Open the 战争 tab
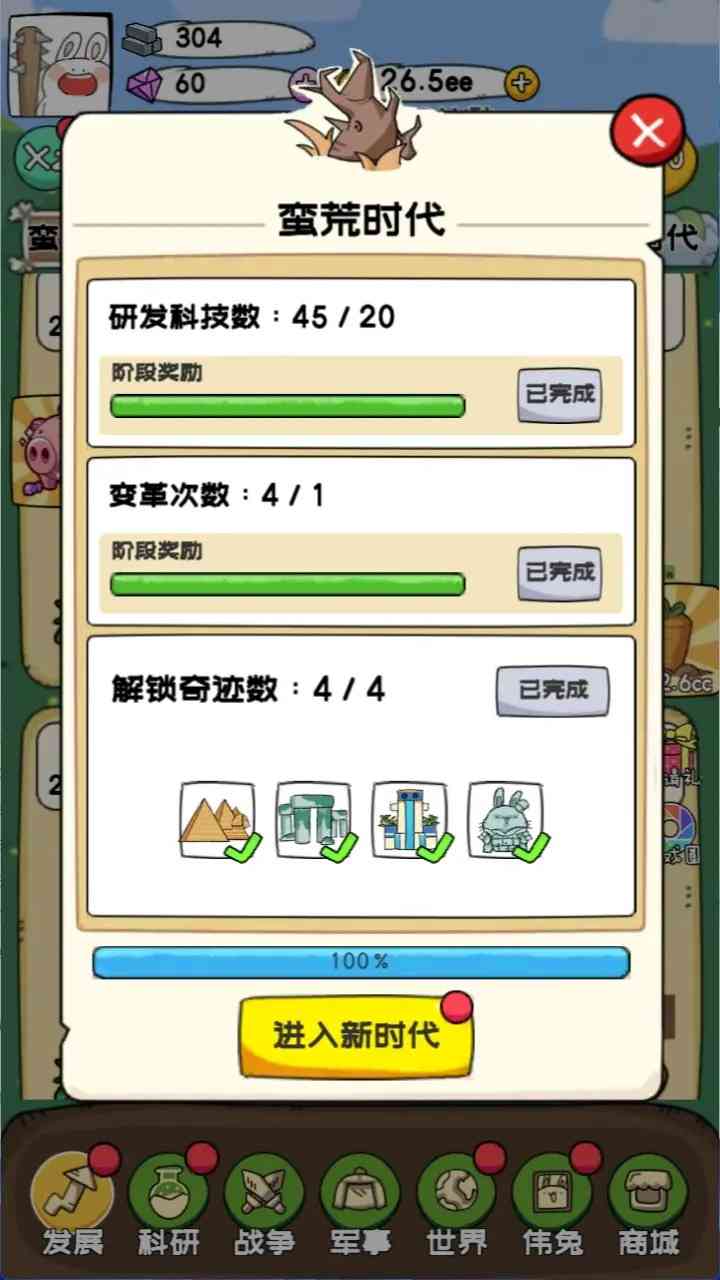720x1280 pixels. [x=264, y=1200]
